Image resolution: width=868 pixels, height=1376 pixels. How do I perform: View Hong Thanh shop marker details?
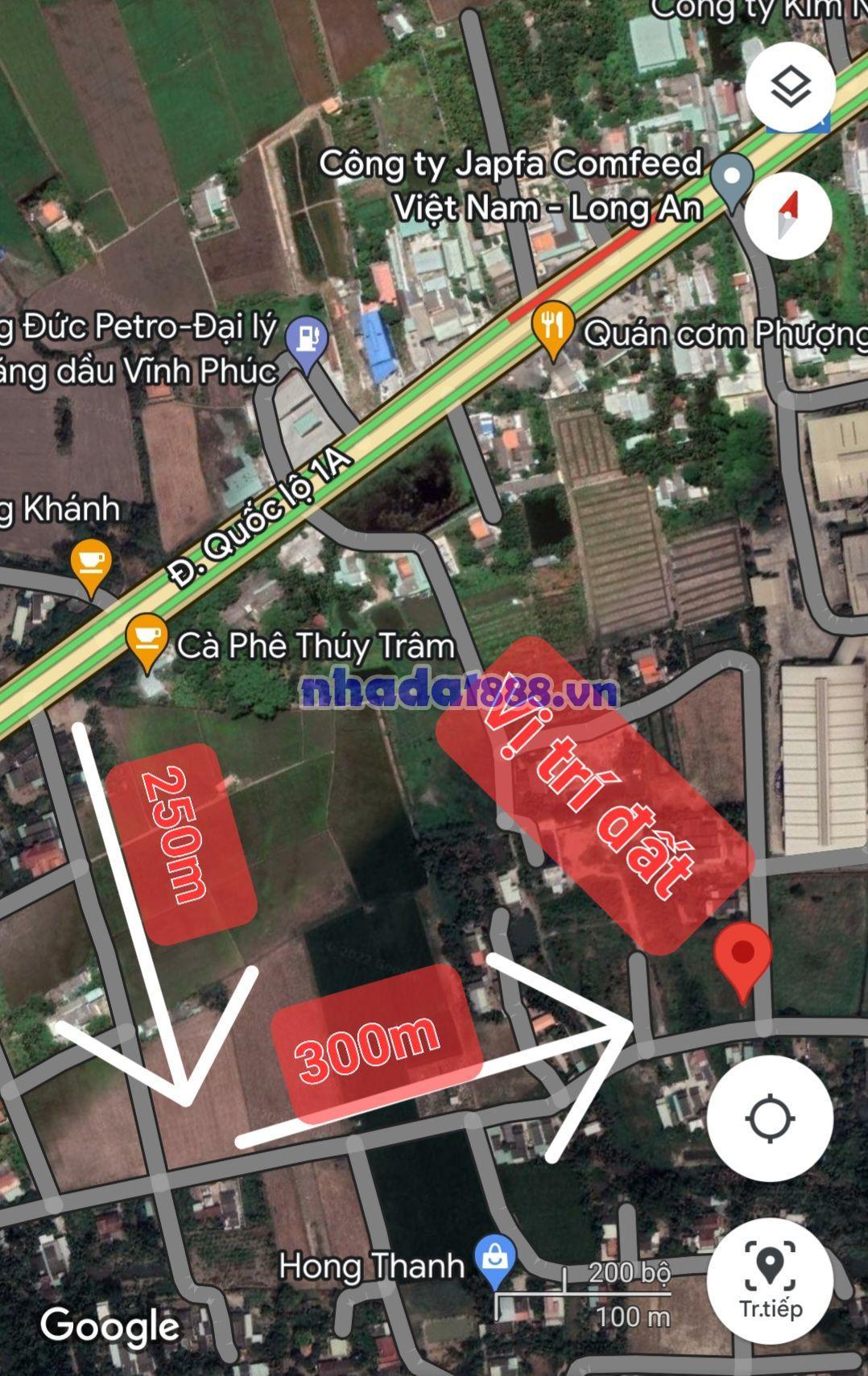tap(494, 1259)
